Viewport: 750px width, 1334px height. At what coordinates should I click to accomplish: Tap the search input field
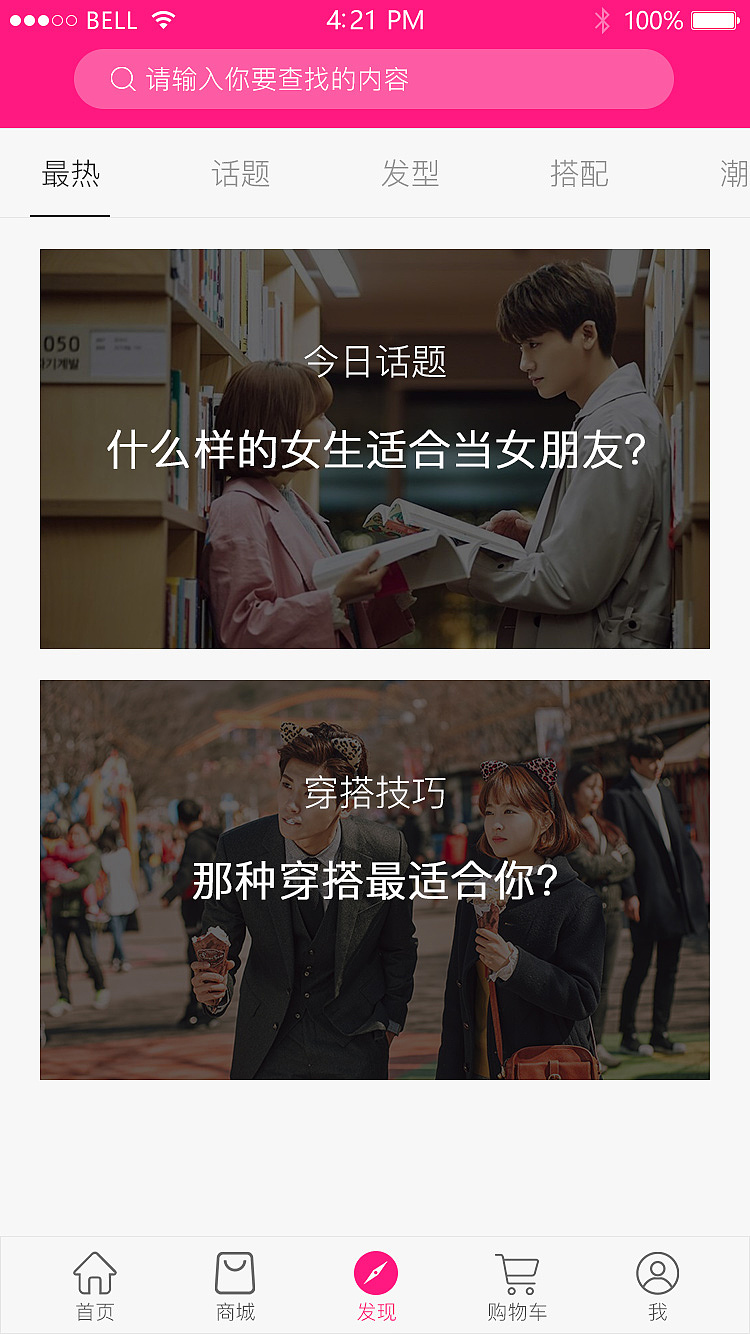pyautogui.click(x=375, y=78)
